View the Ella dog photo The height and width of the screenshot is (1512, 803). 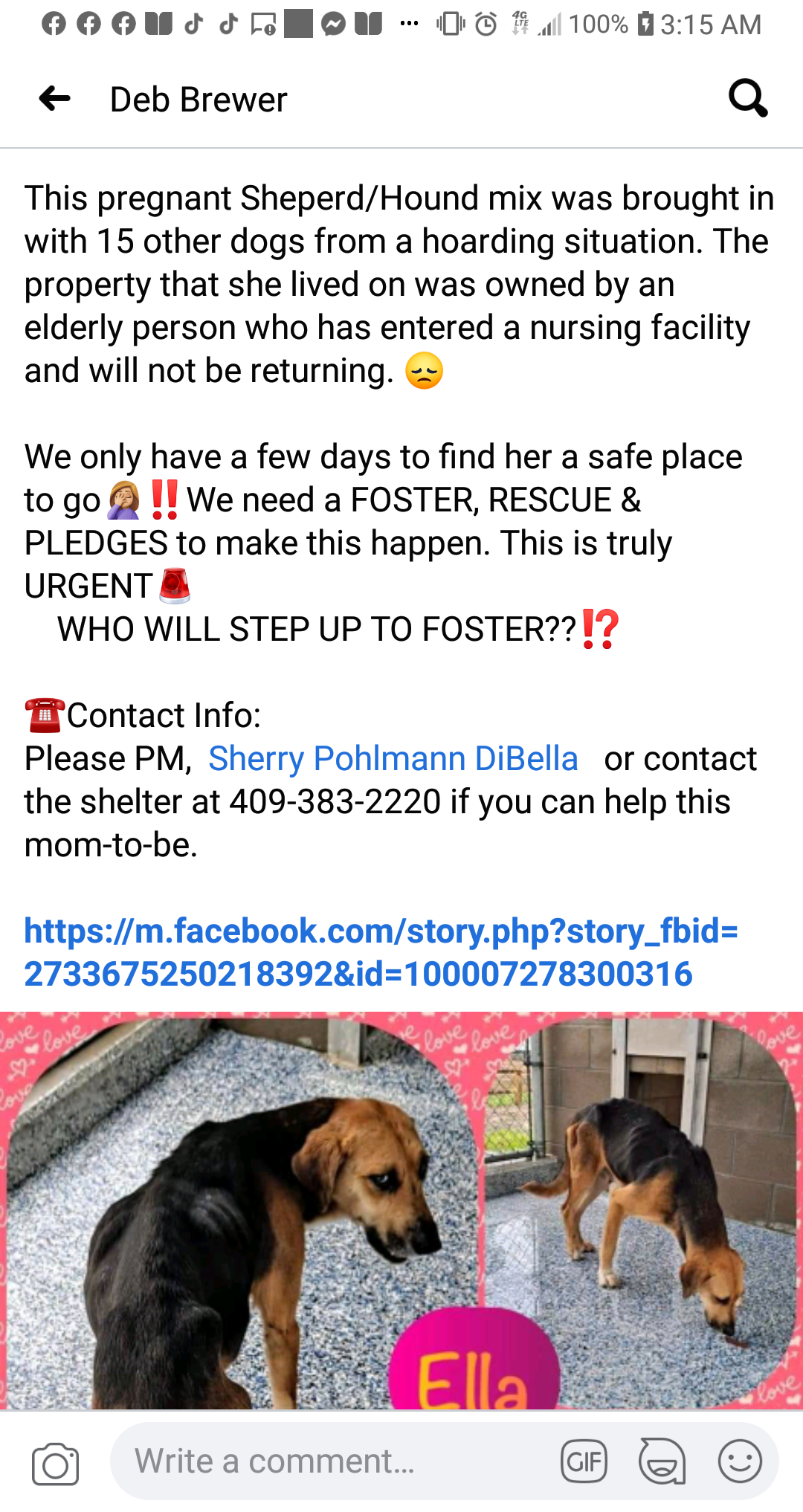pyautogui.click(x=401, y=1210)
